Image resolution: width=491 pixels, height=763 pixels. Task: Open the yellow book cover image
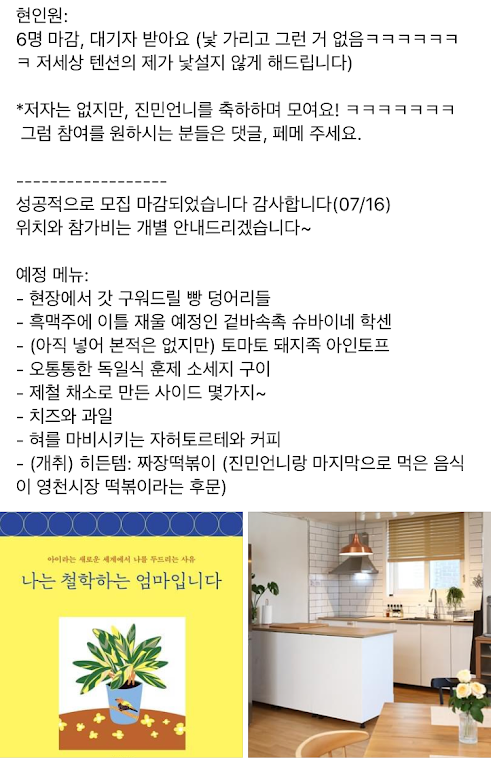pos(121,635)
